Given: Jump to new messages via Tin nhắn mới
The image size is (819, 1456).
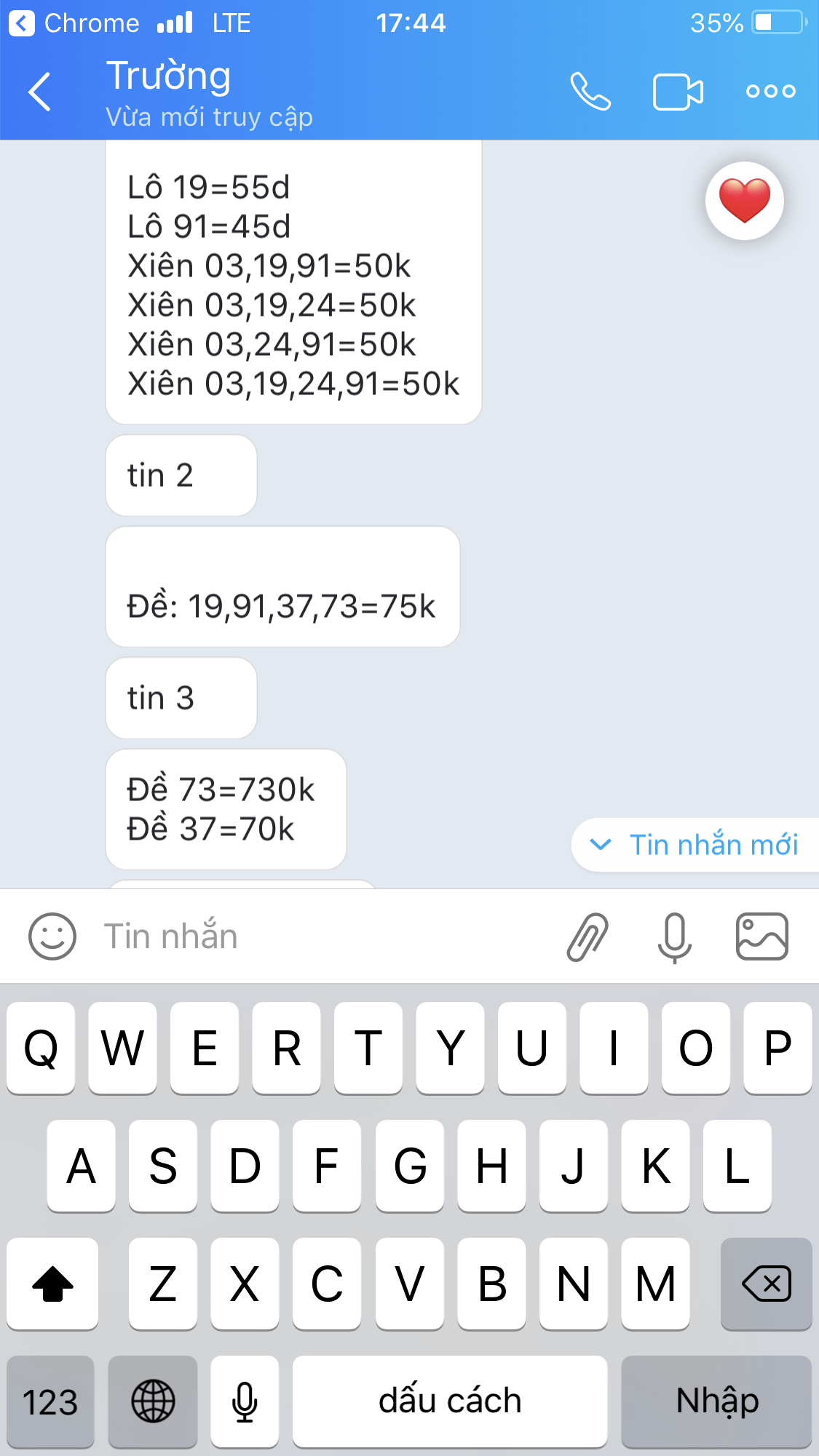Looking at the screenshot, I should [696, 845].
